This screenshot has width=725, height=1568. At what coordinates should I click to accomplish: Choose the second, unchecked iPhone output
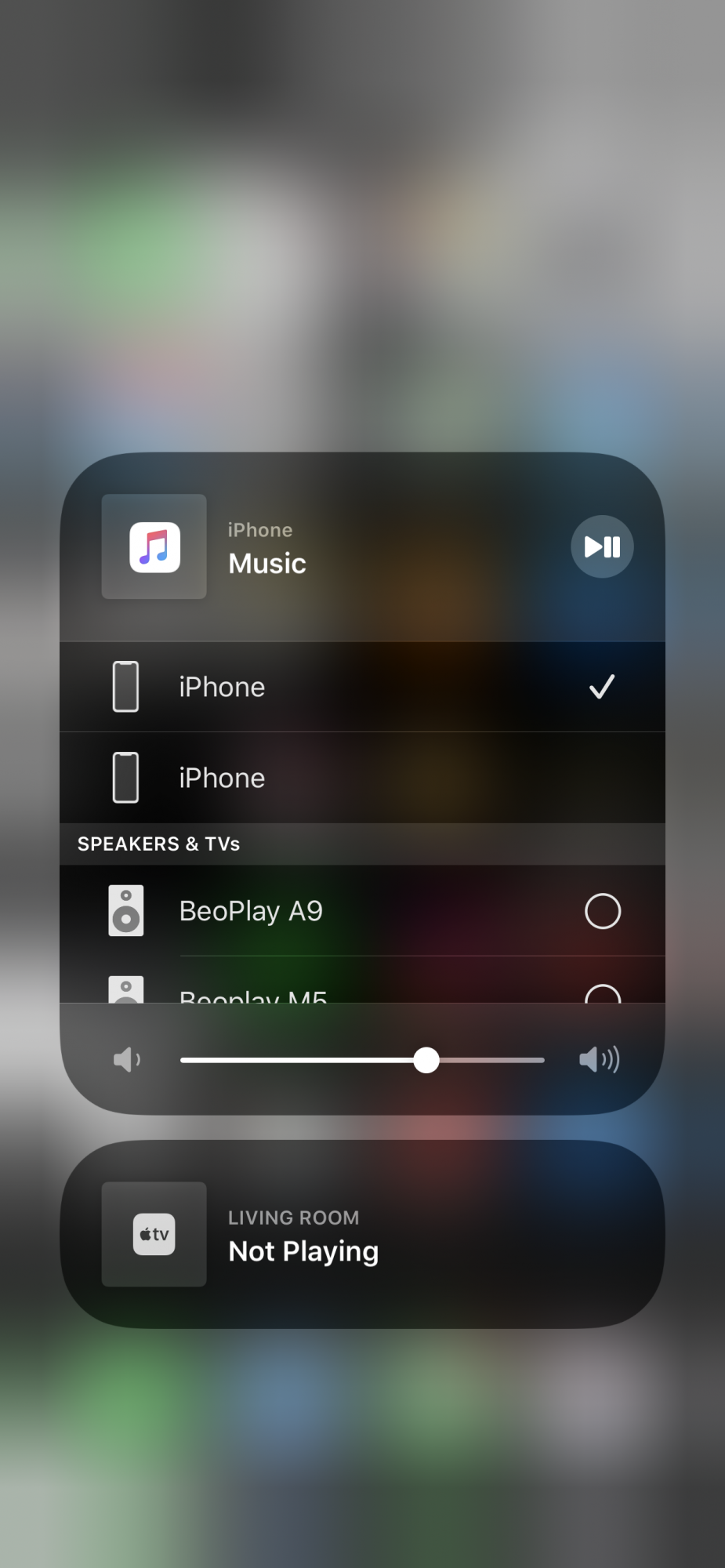point(362,778)
